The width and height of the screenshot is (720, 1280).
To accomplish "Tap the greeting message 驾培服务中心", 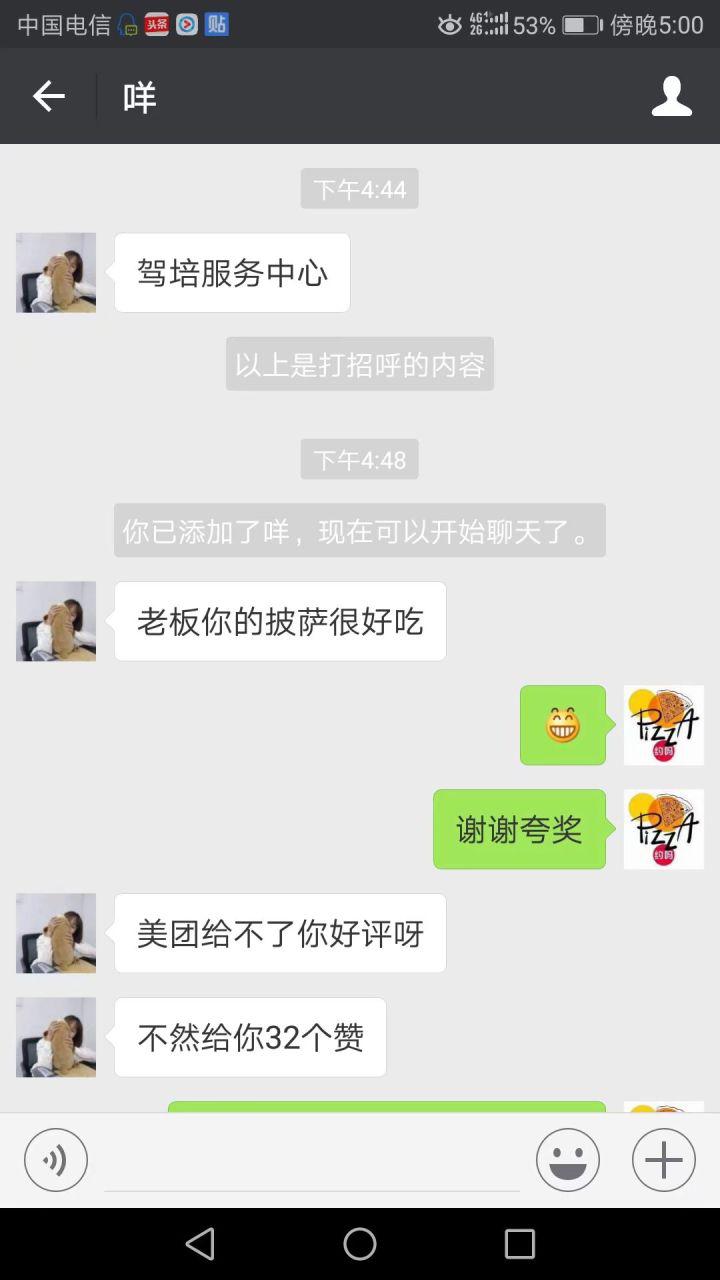I will (x=232, y=272).
